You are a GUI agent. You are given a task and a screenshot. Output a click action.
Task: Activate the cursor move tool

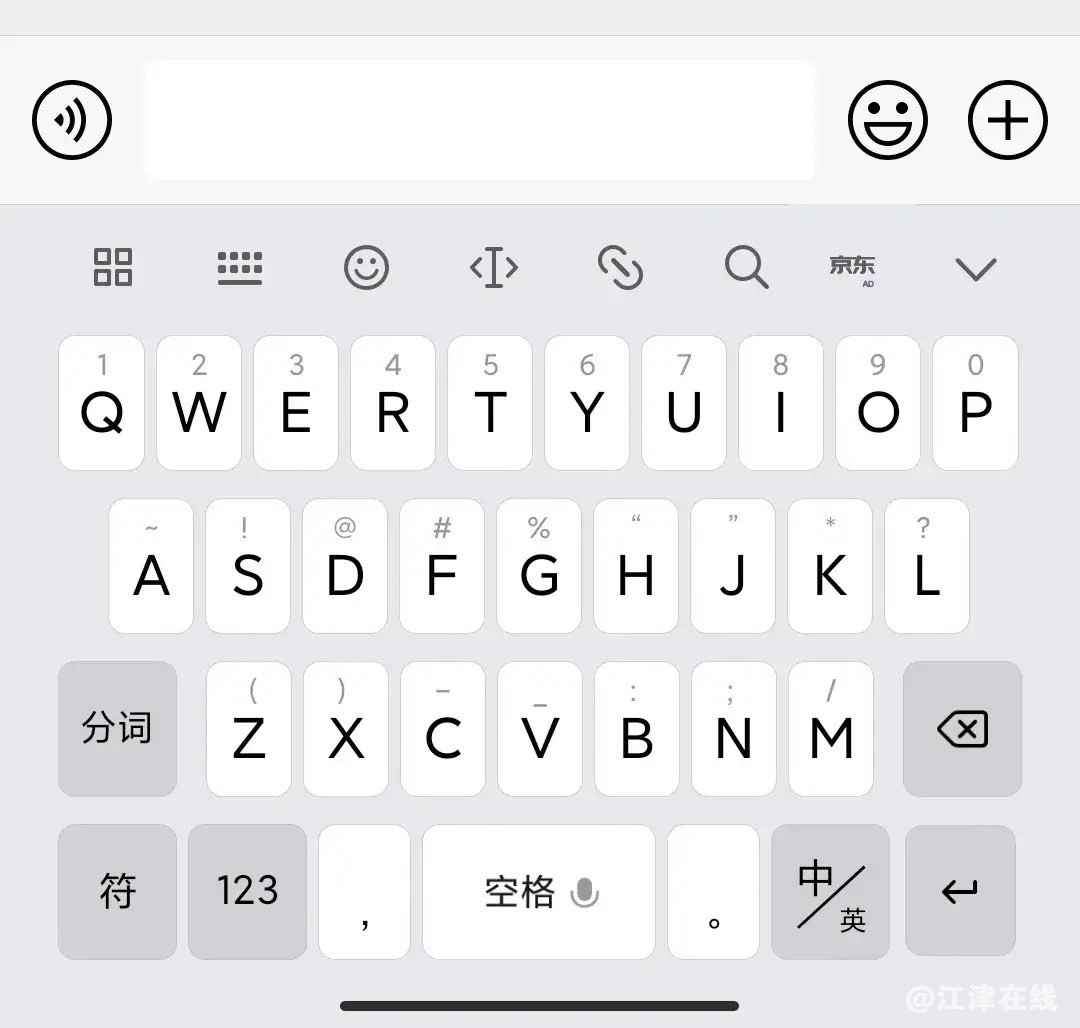tap(494, 268)
